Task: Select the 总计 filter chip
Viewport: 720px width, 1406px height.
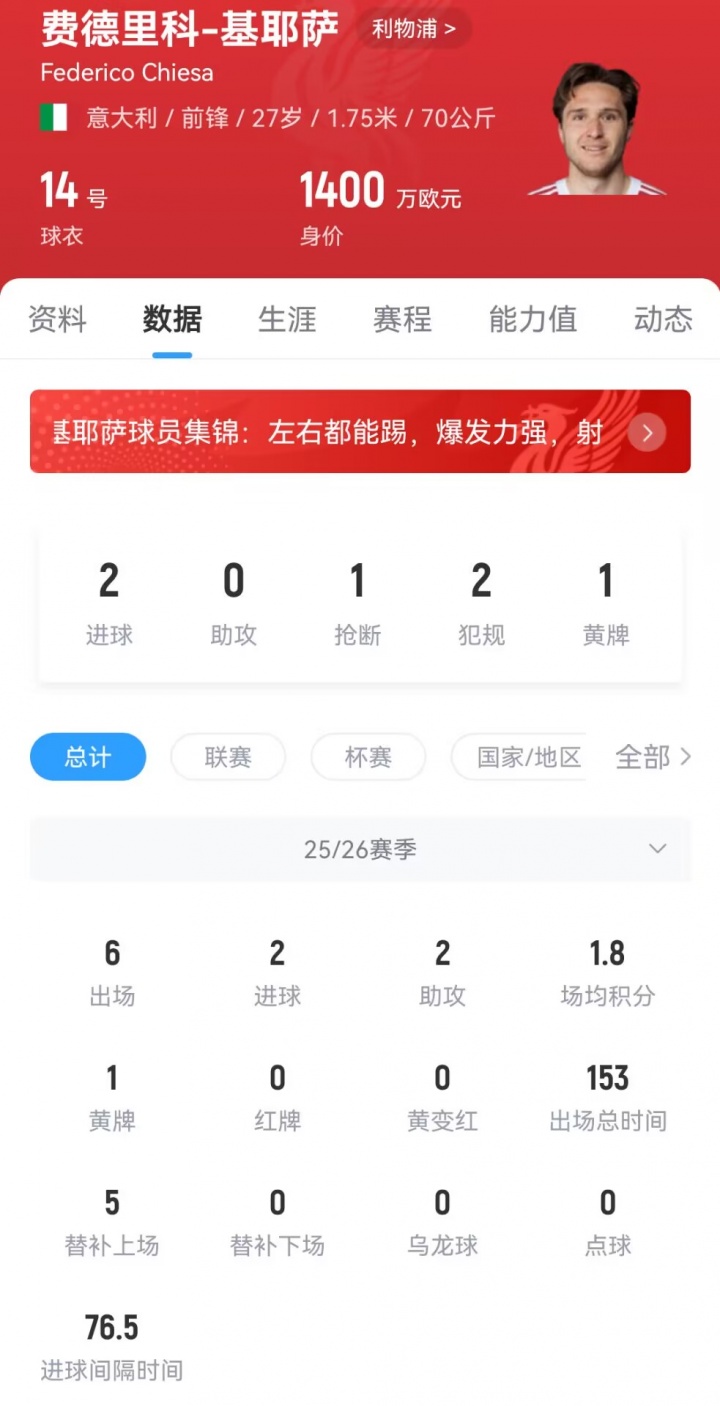Action: click(x=88, y=757)
